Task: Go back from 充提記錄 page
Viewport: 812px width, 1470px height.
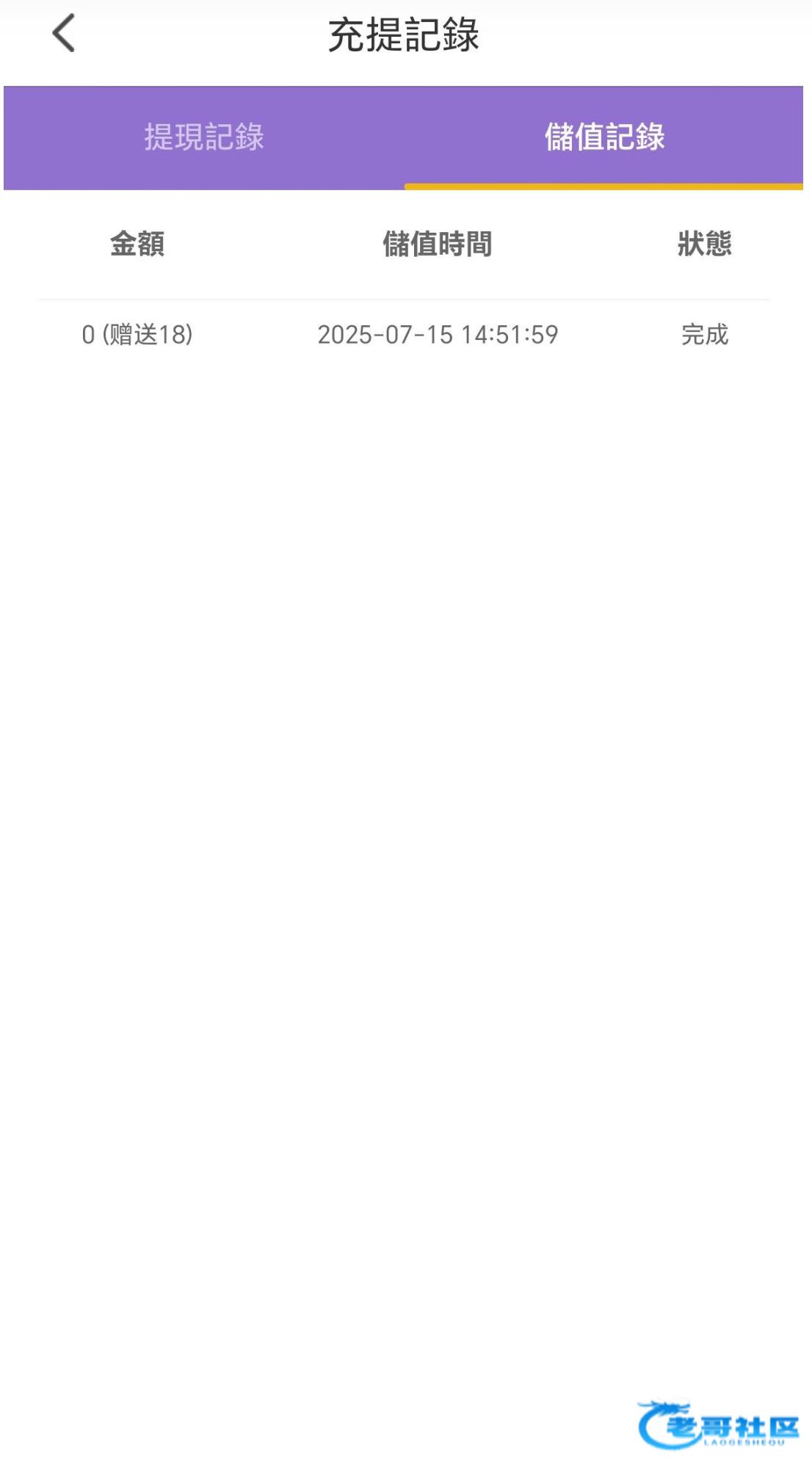Action: pyautogui.click(x=65, y=34)
